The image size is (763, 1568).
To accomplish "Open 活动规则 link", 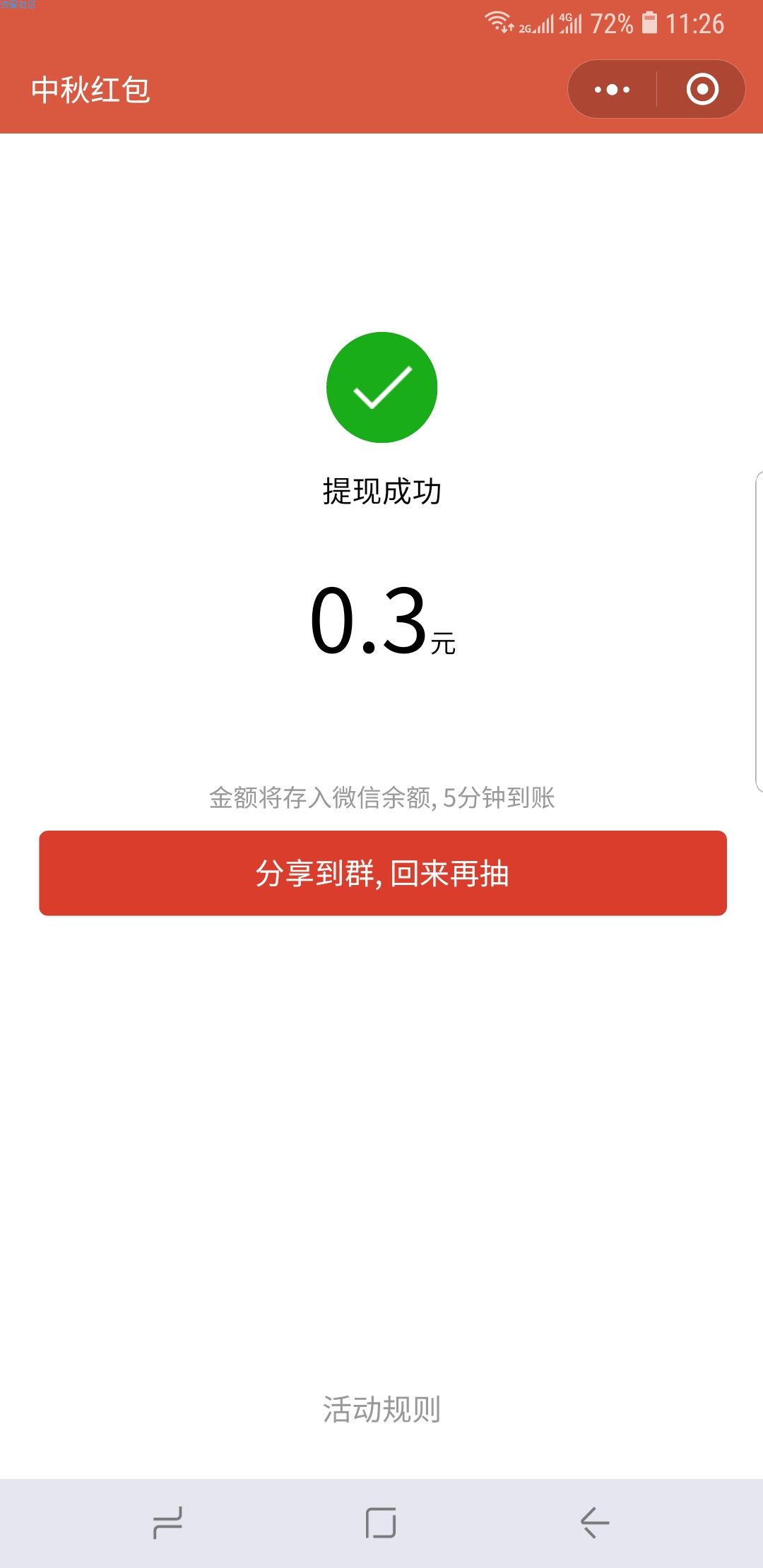I will pos(381,1409).
